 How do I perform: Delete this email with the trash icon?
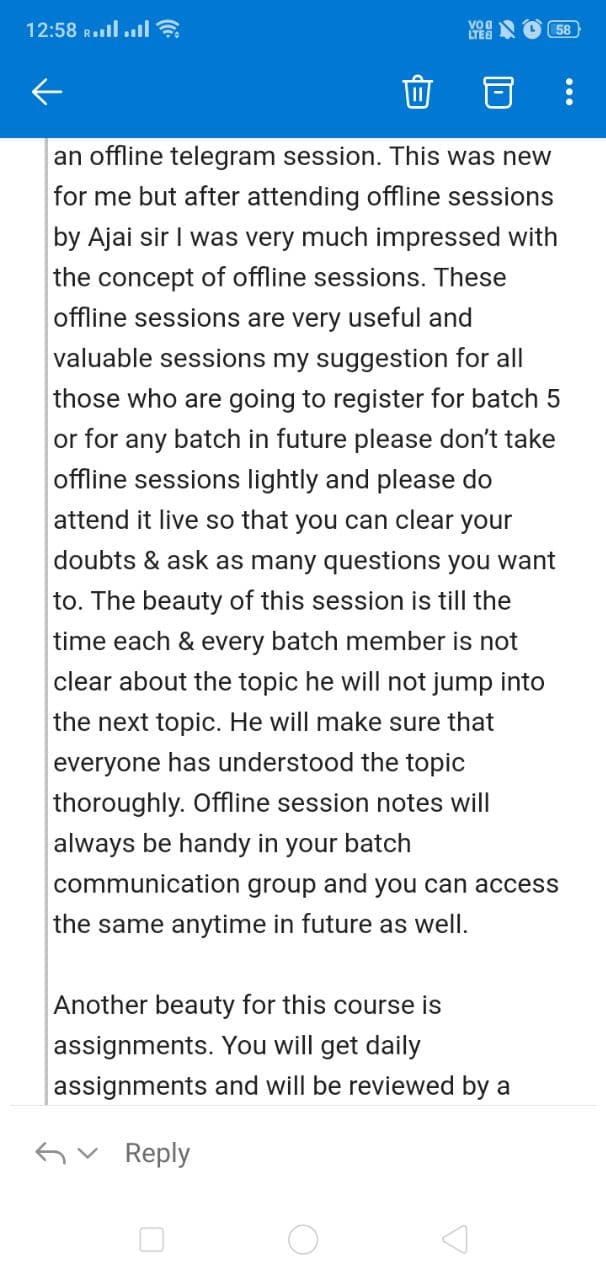click(x=416, y=93)
